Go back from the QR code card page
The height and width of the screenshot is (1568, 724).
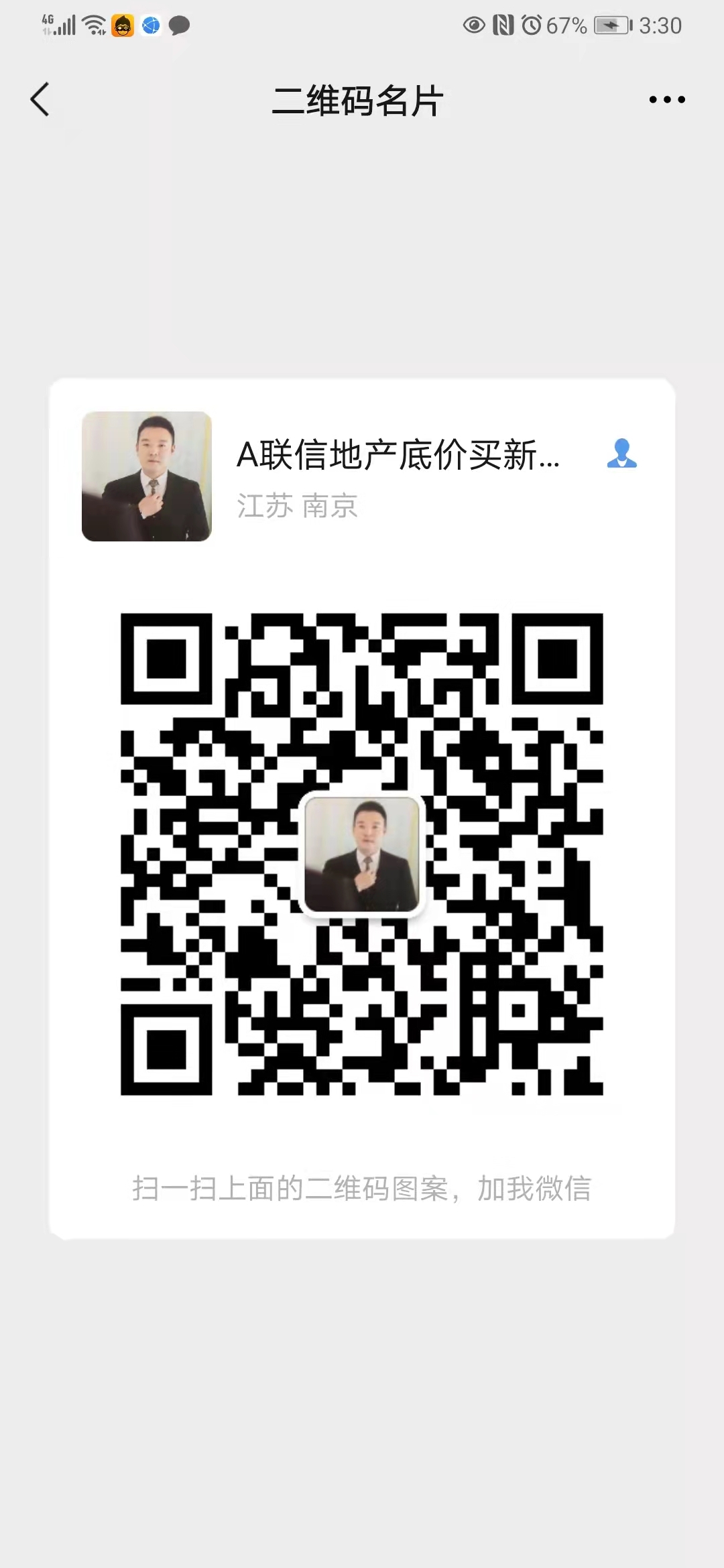point(40,100)
